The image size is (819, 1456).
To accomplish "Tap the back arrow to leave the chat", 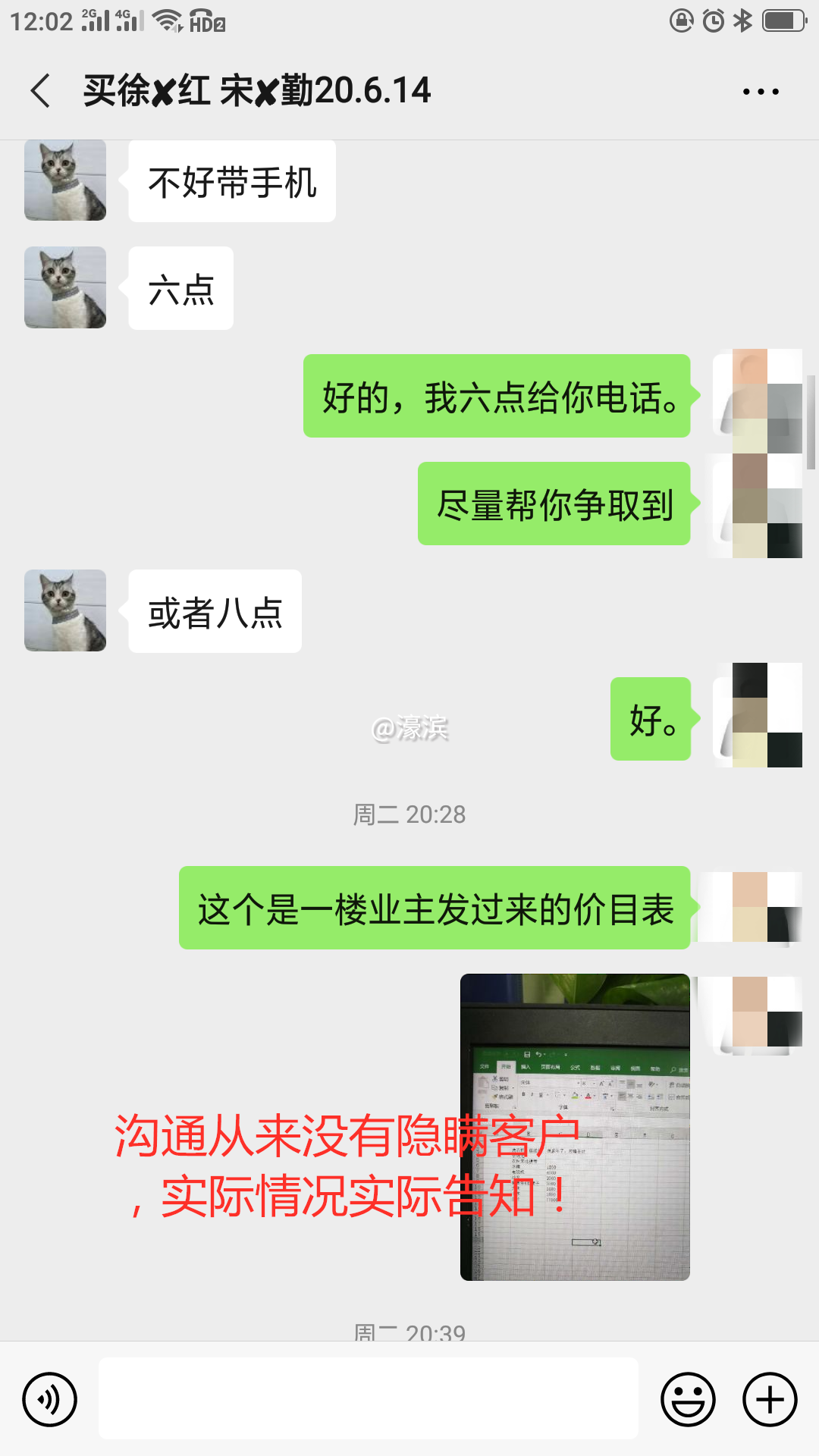I will (39, 89).
